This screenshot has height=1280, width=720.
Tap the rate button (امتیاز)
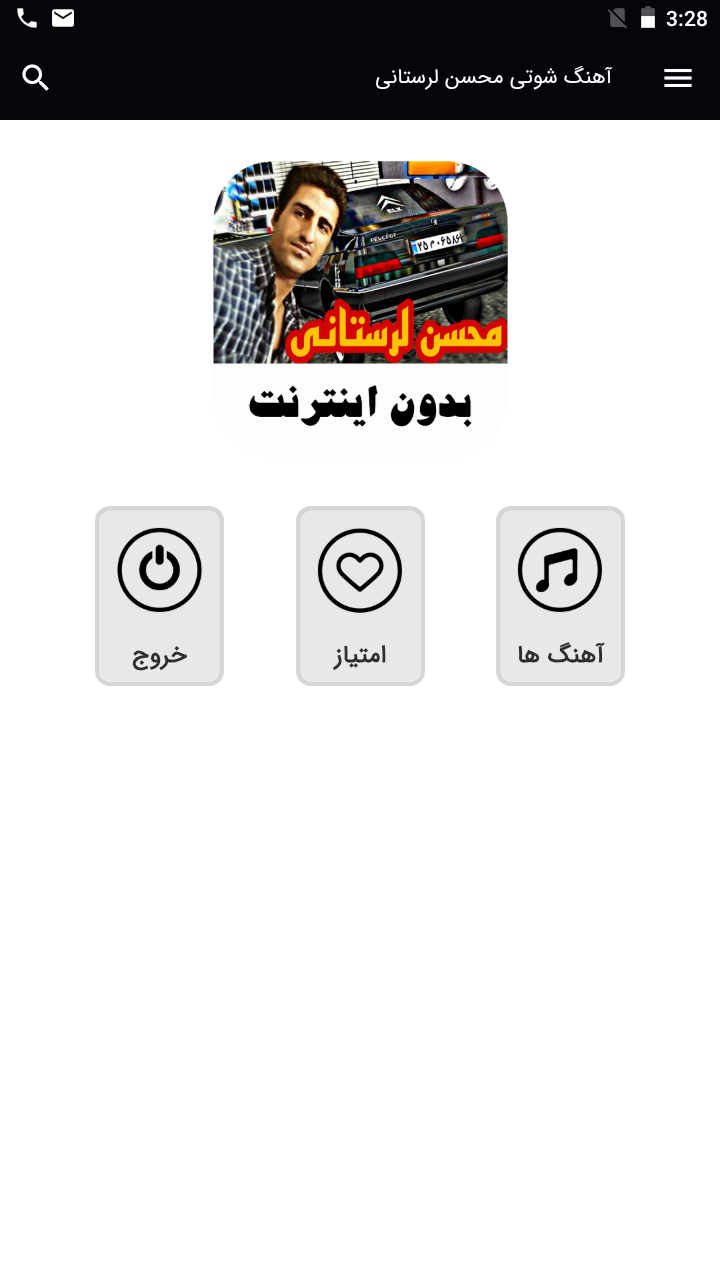(x=360, y=596)
